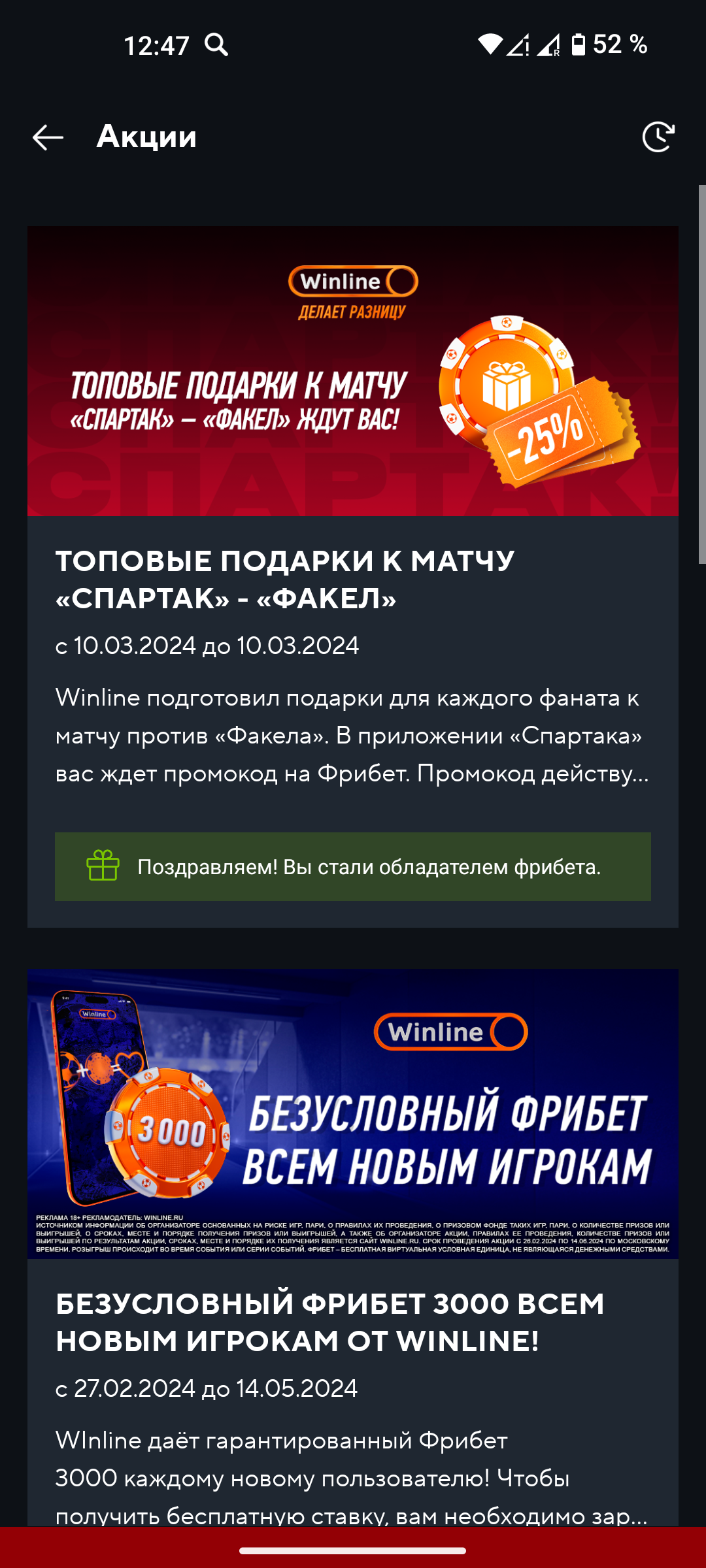The image size is (706, 1568).
Task: Go back from the Акции screen
Action: pos(48,137)
